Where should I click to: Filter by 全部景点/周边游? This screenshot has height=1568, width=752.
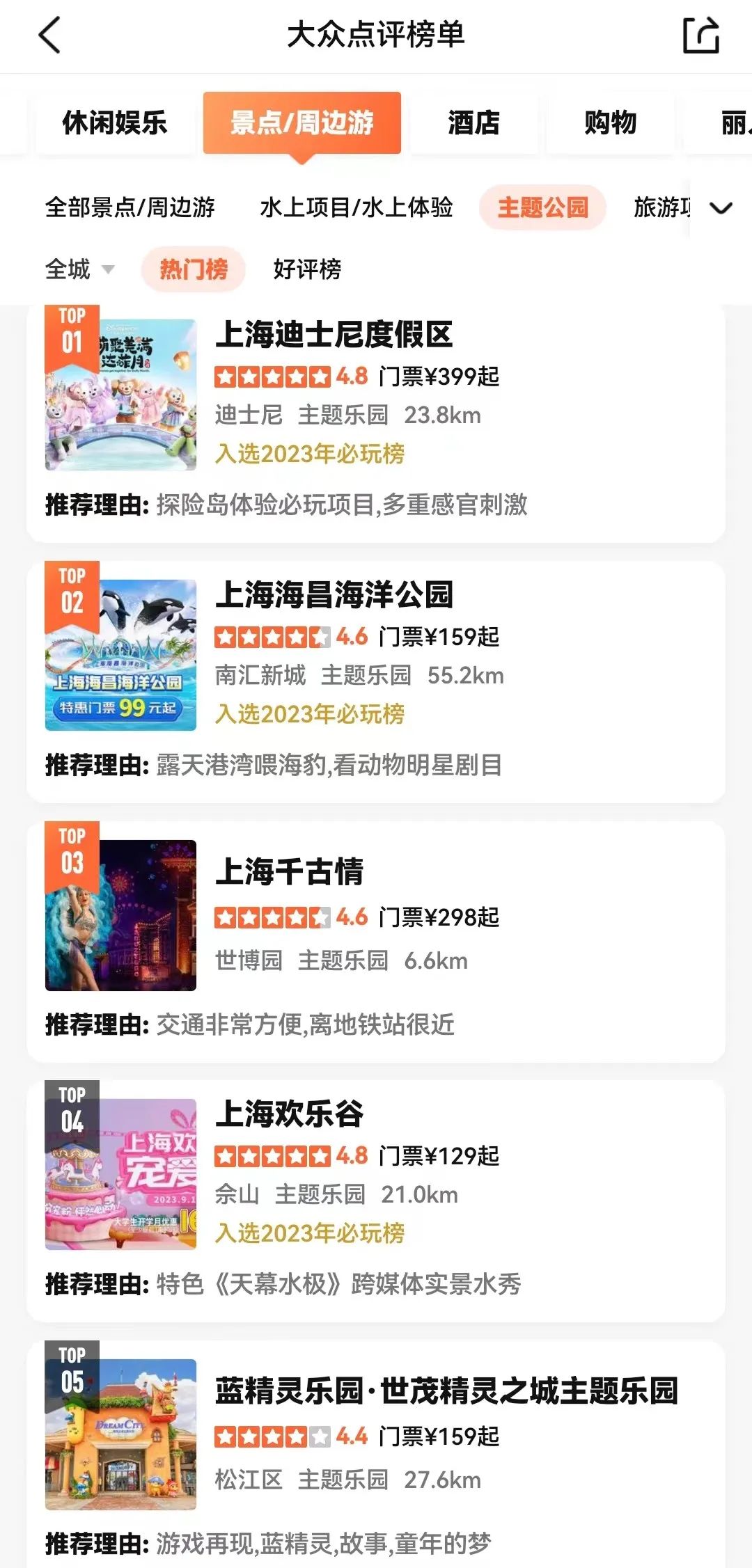point(130,207)
